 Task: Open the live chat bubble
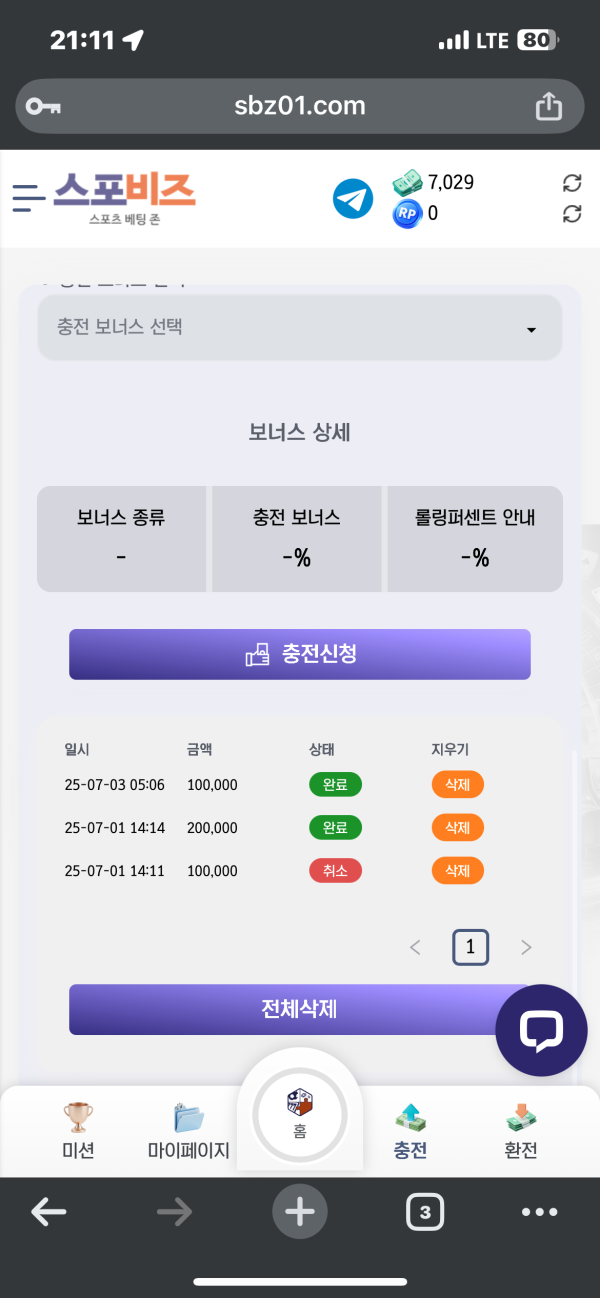click(541, 1030)
